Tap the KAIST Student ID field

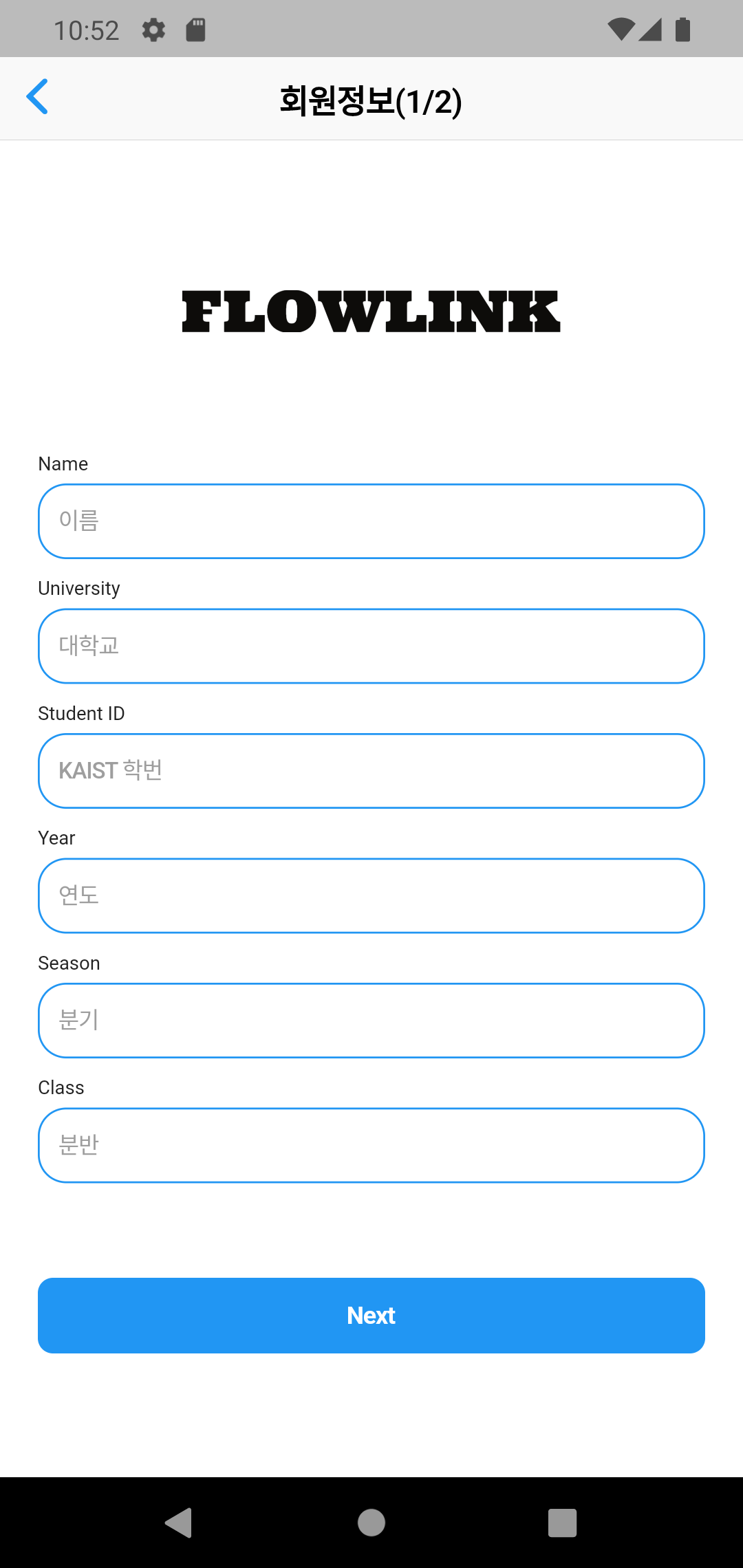pos(371,770)
